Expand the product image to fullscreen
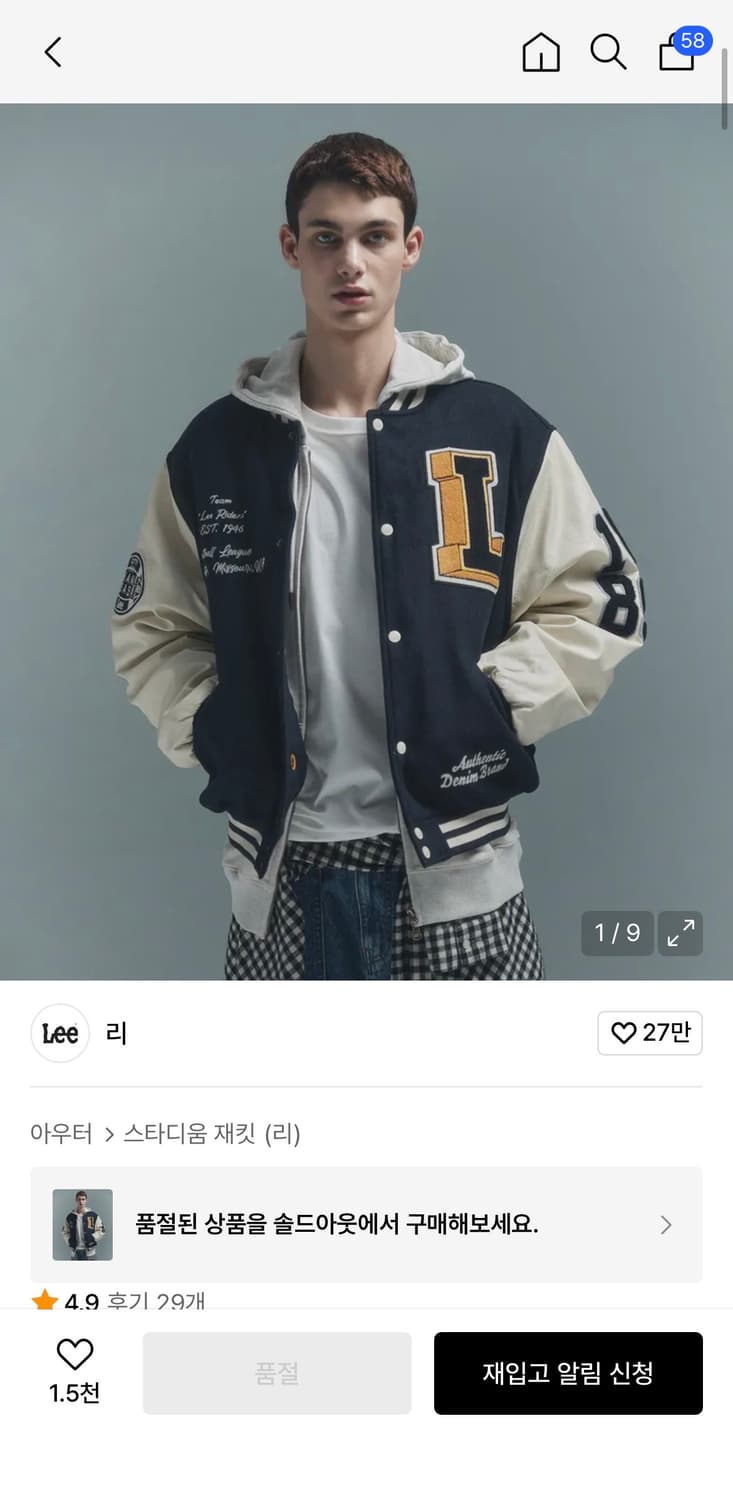733x1500 pixels. tap(681, 933)
